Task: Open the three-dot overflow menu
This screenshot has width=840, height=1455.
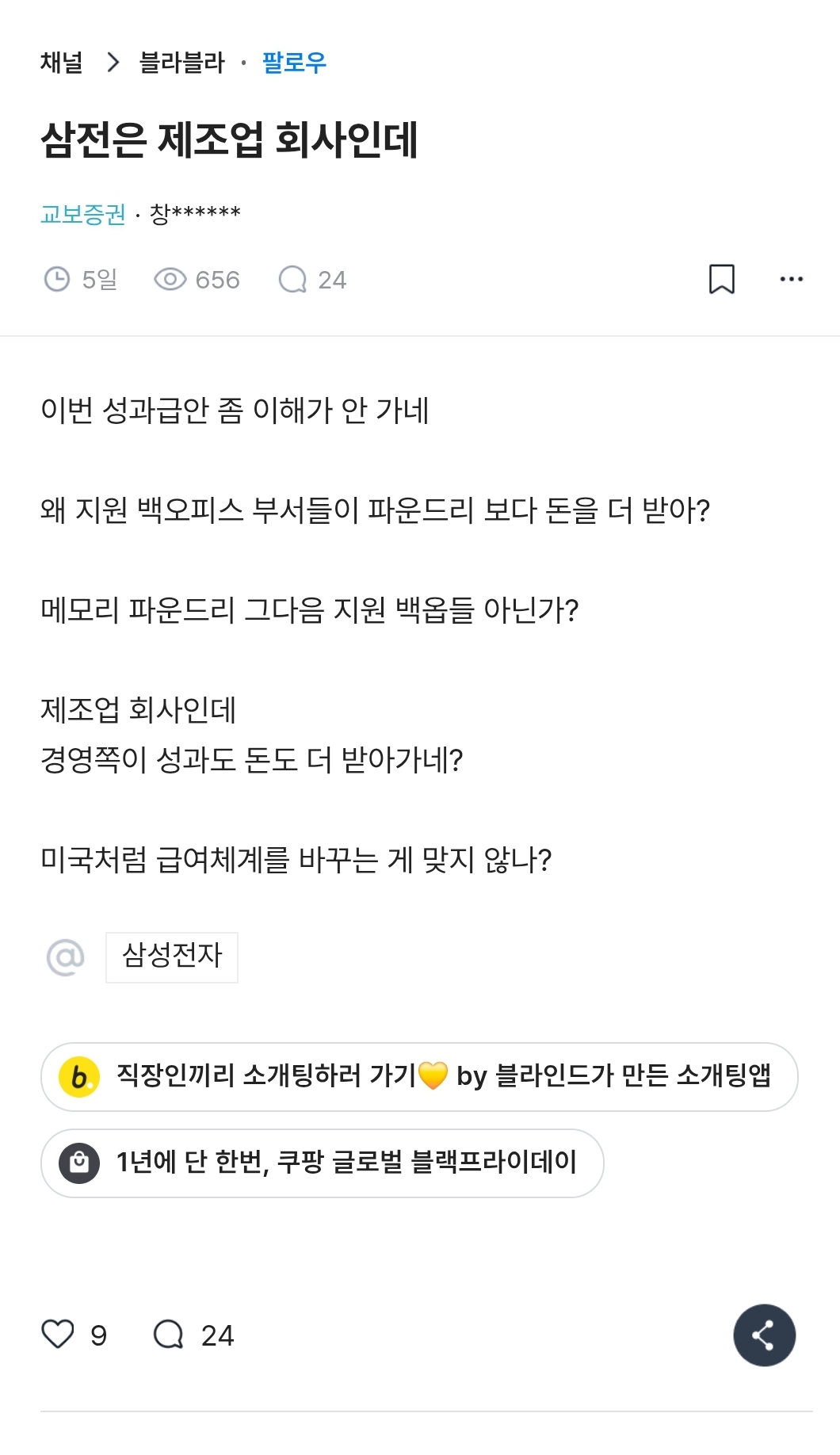Action: click(791, 279)
